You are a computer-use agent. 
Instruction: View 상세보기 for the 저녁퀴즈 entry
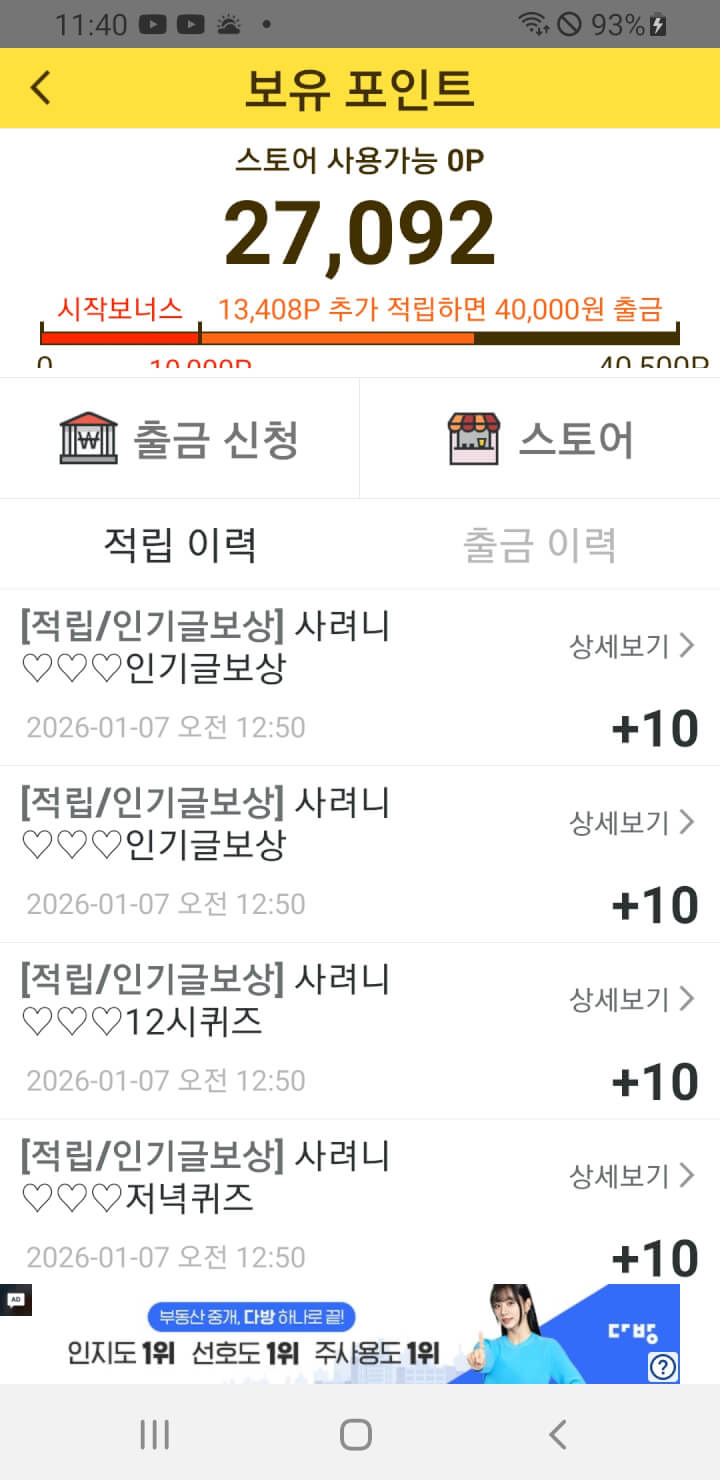click(632, 1175)
